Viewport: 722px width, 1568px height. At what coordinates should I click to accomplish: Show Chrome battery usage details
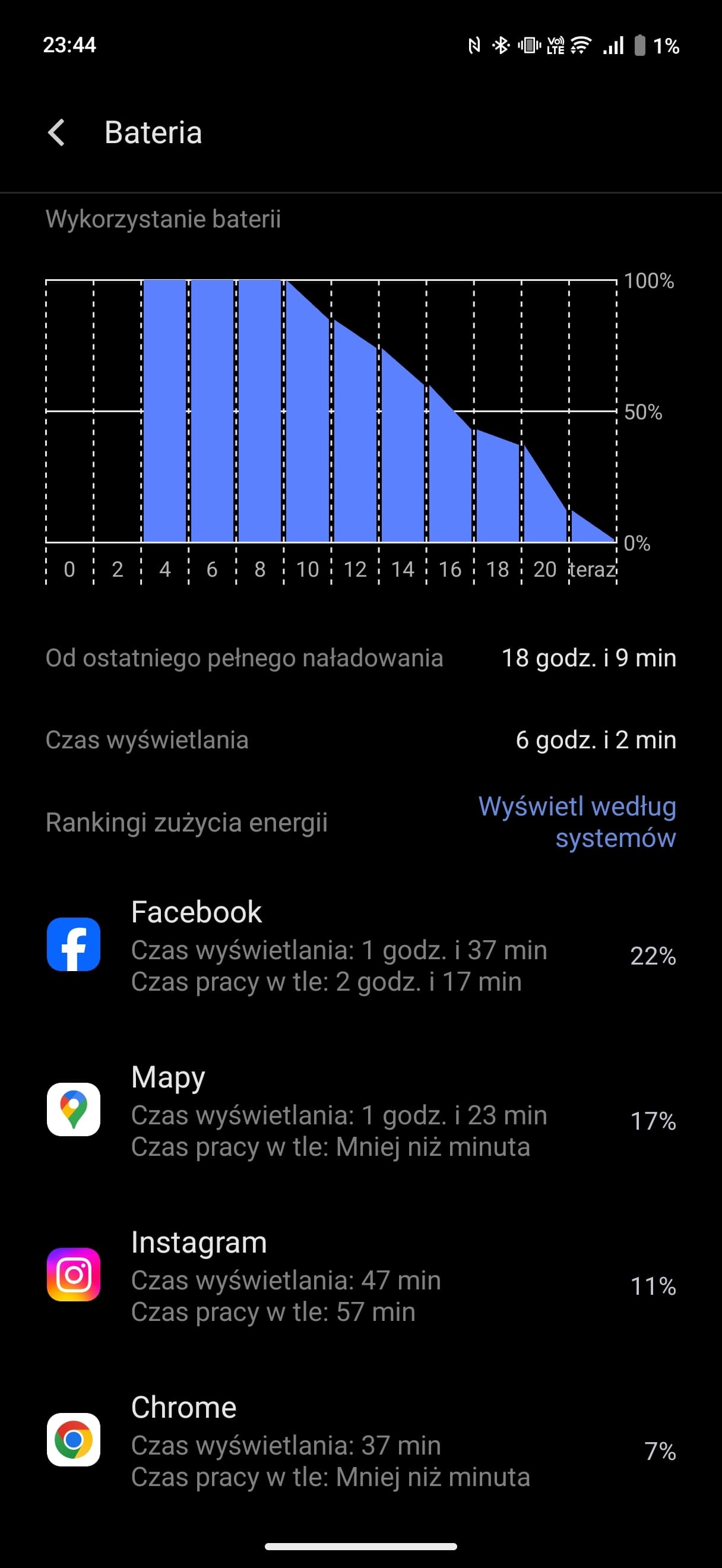pyautogui.click(x=360, y=1440)
